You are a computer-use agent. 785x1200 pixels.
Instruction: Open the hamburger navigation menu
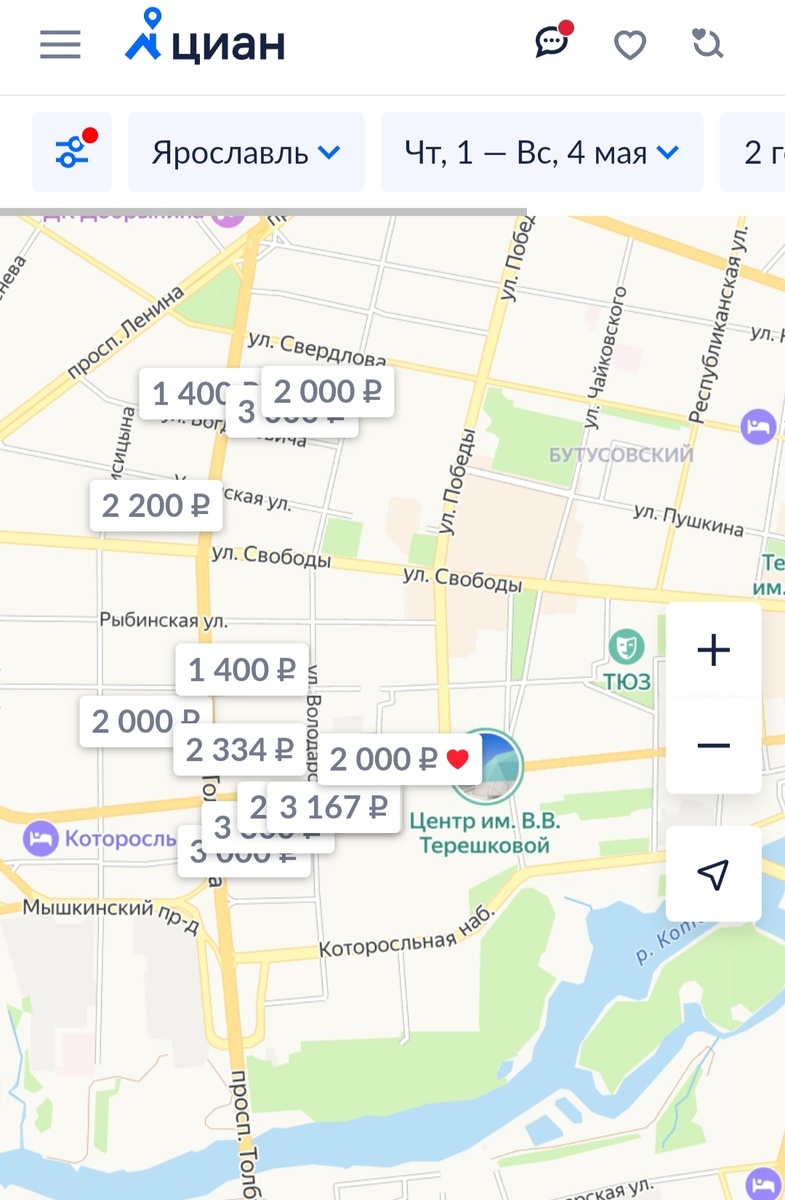[x=59, y=46]
